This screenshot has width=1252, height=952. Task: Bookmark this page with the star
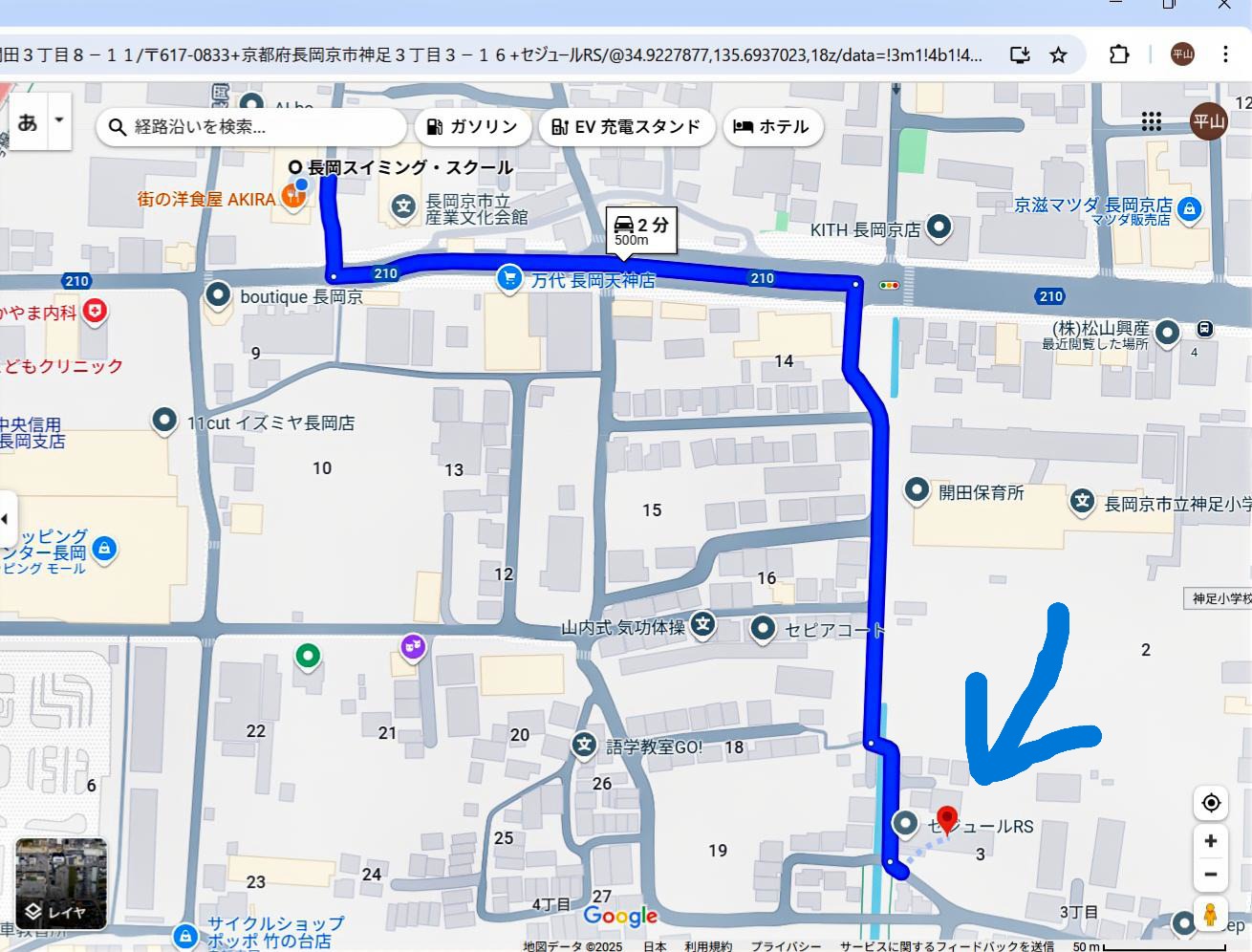tap(1058, 55)
